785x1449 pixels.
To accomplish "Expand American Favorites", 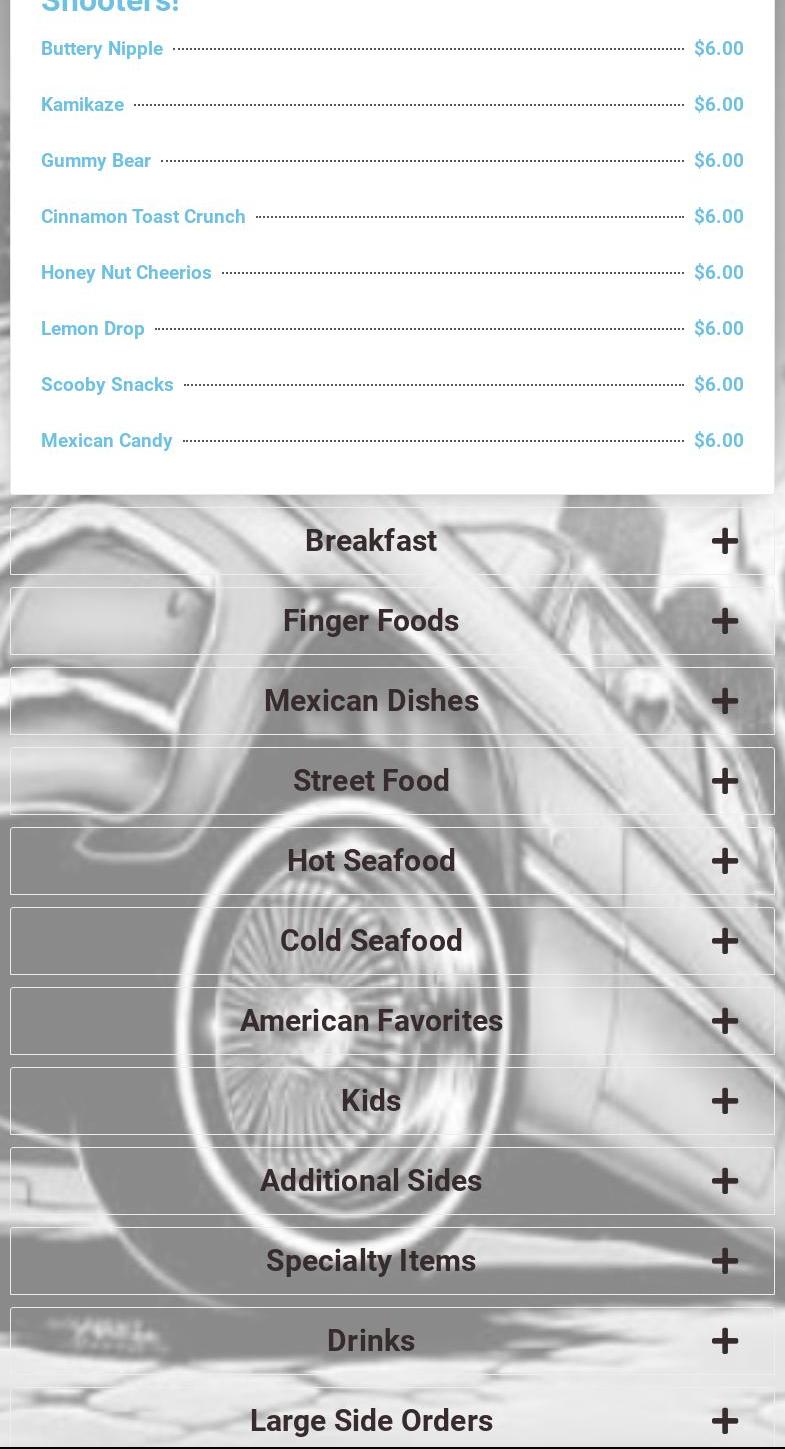I will (371, 1021).
